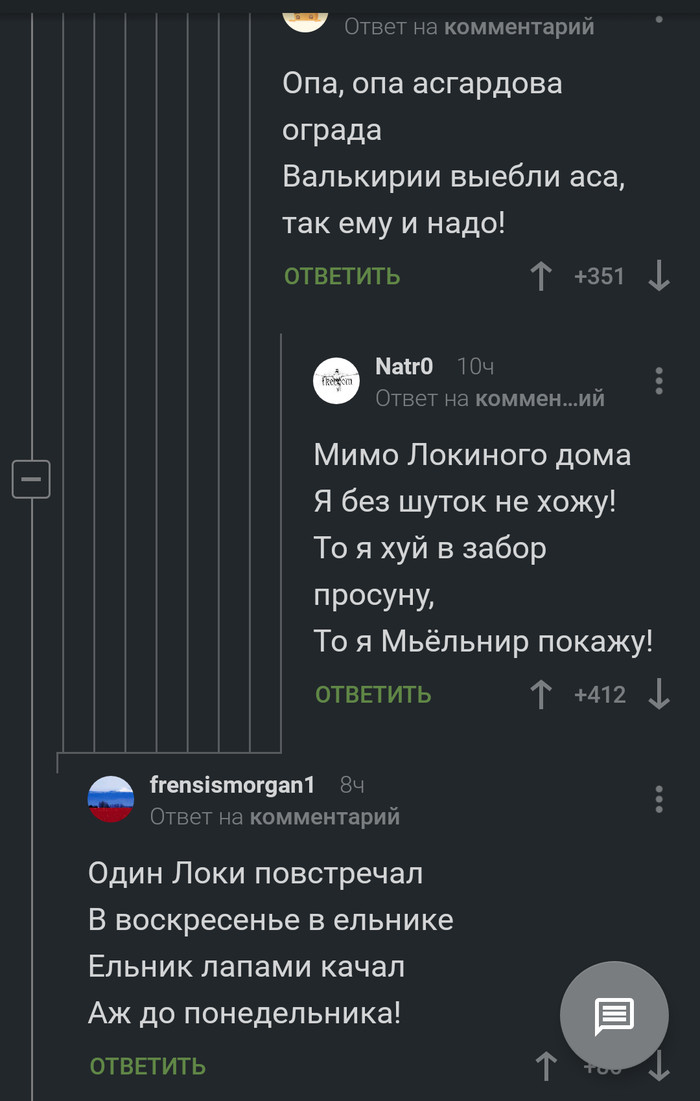This screenshot has height=1101, width=700.
Task: Downvote frensismorgan1's comment
Action: point(660,1068)
